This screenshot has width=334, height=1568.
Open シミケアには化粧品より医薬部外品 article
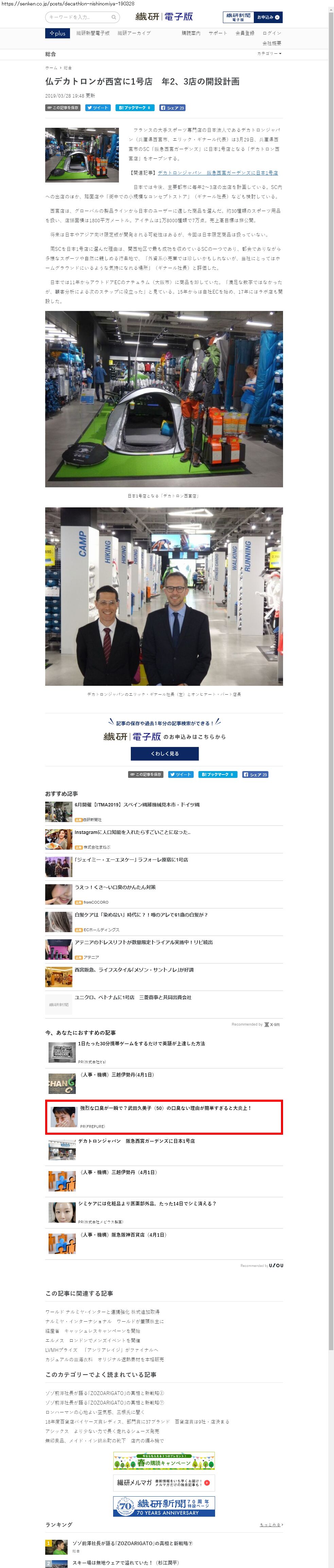pyautogui.click(x=147, y=1203)
